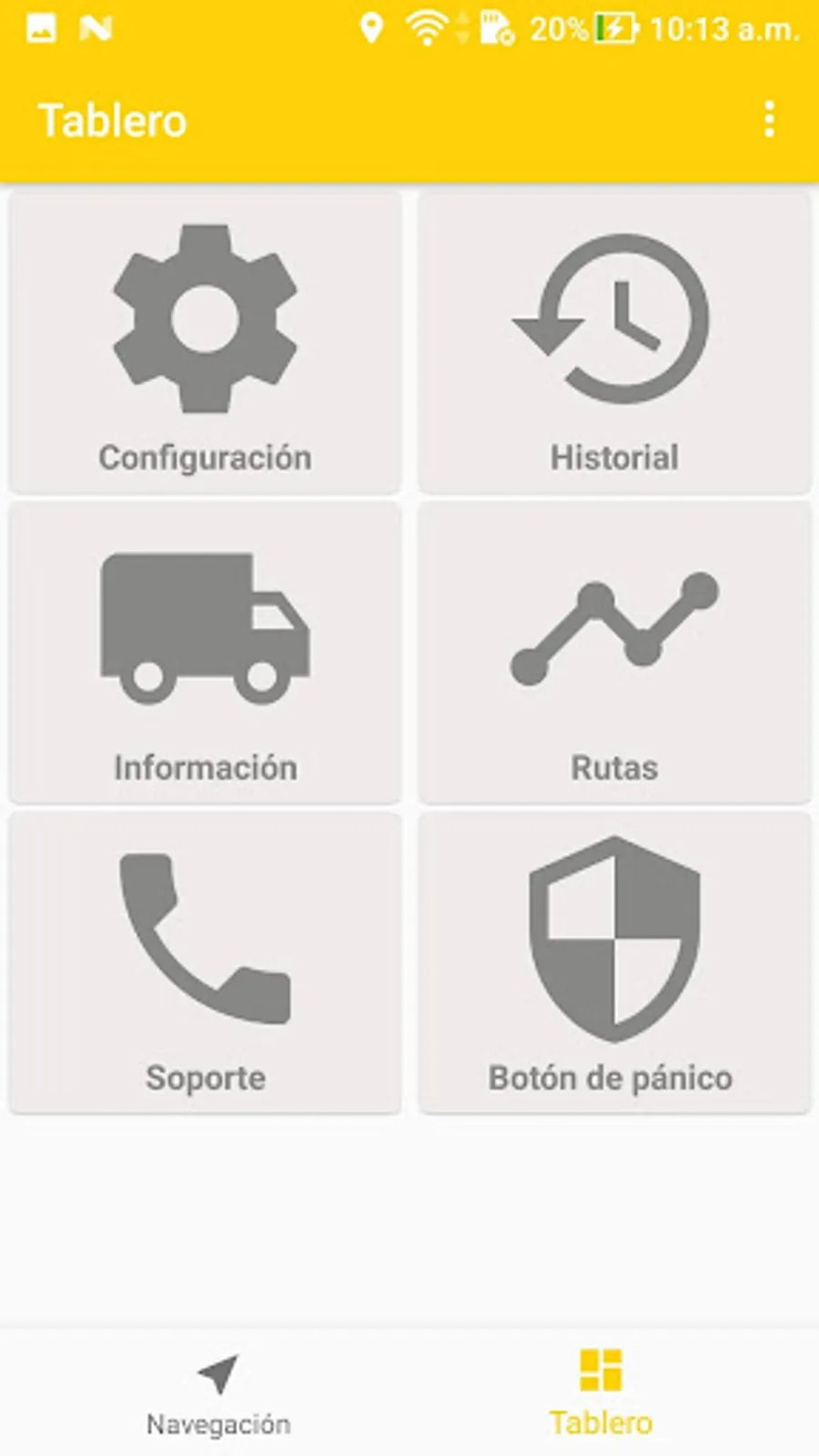Open Soporte phone support
The width and height of the screenshot is (819, 1456).
coord(205,963)
